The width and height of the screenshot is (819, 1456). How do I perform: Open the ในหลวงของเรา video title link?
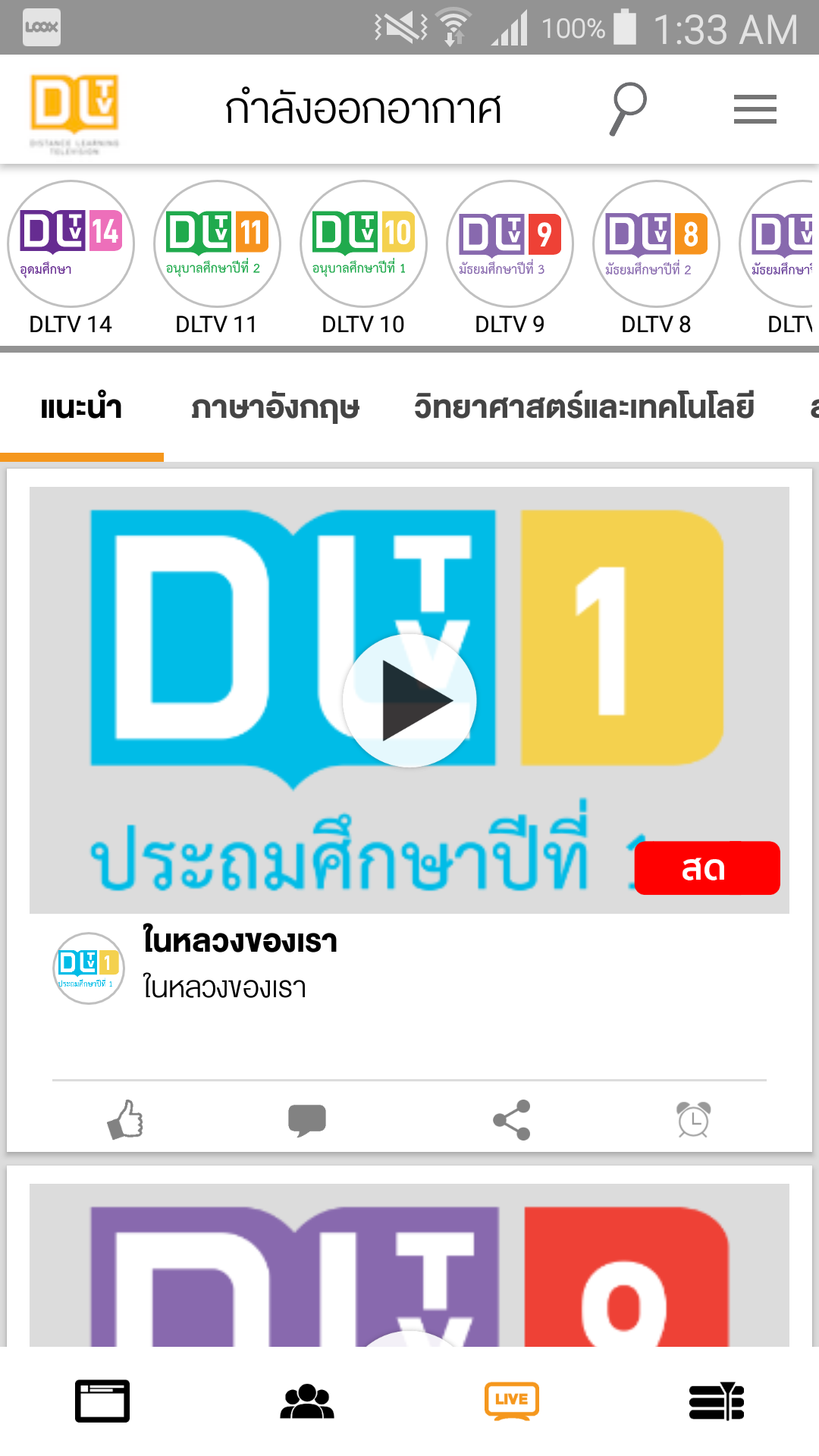coord(239,942)
